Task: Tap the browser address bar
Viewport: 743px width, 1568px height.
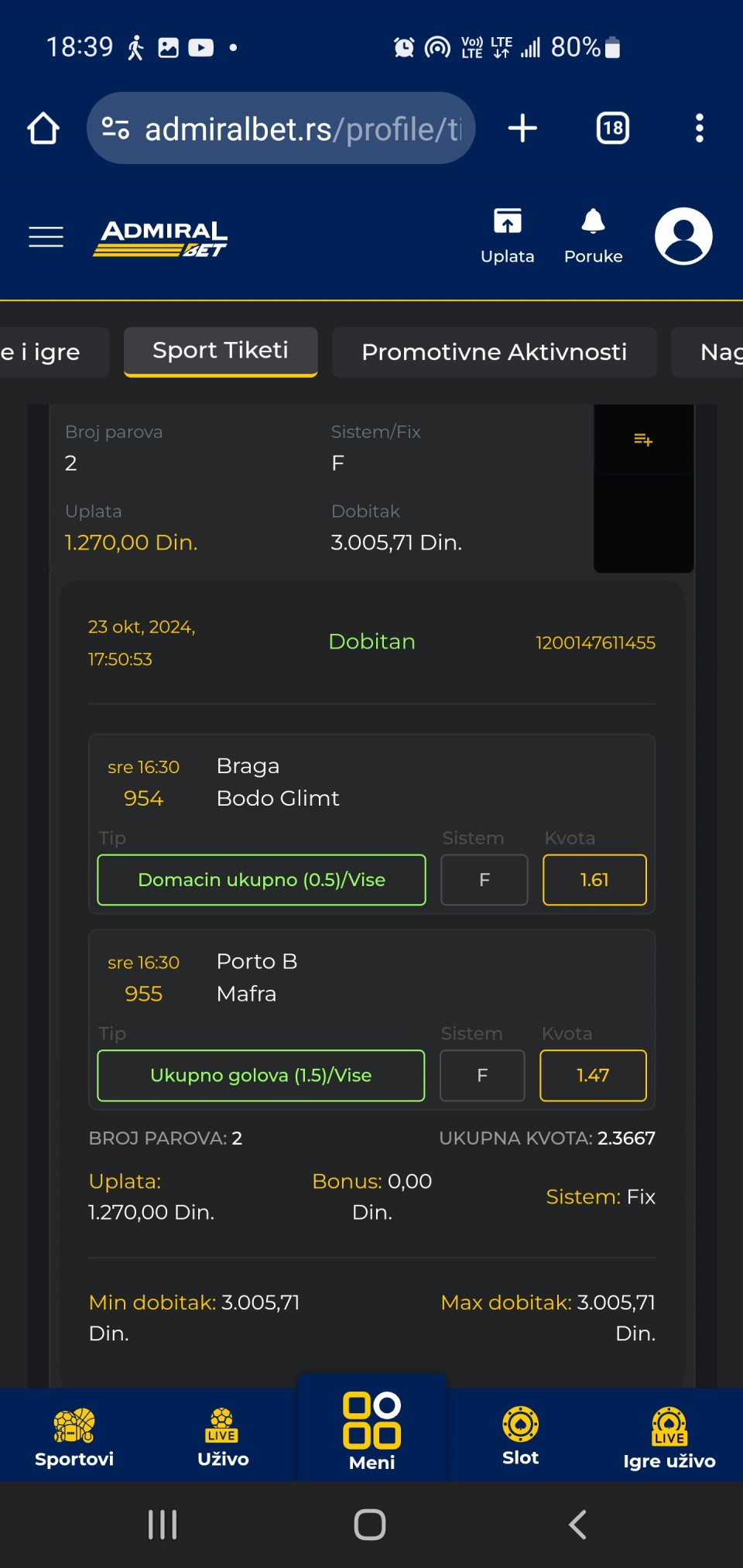Action: pos(281,128)
